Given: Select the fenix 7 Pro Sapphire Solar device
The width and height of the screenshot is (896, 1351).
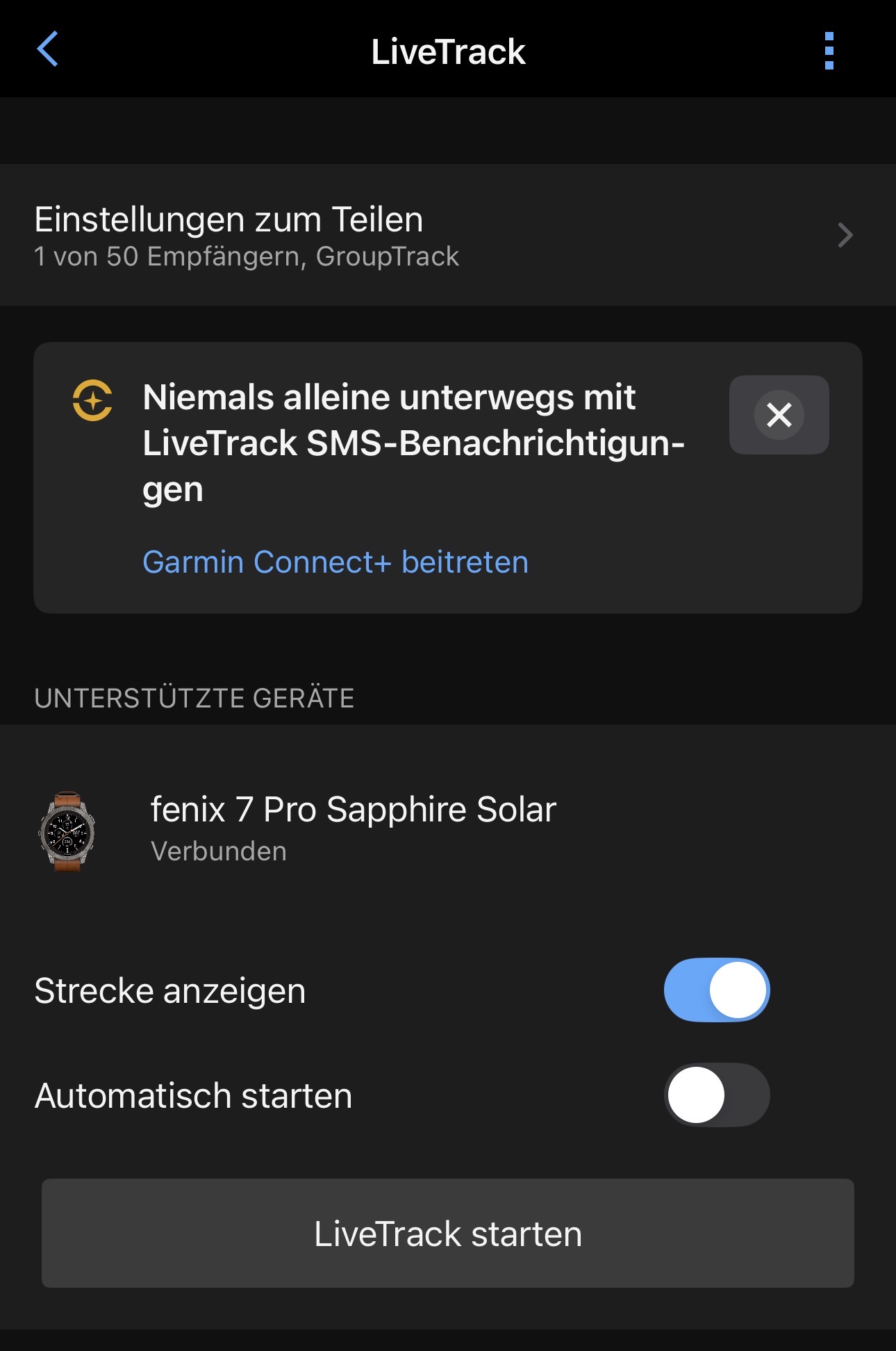Looking at the screenshot, I should 353,828.
